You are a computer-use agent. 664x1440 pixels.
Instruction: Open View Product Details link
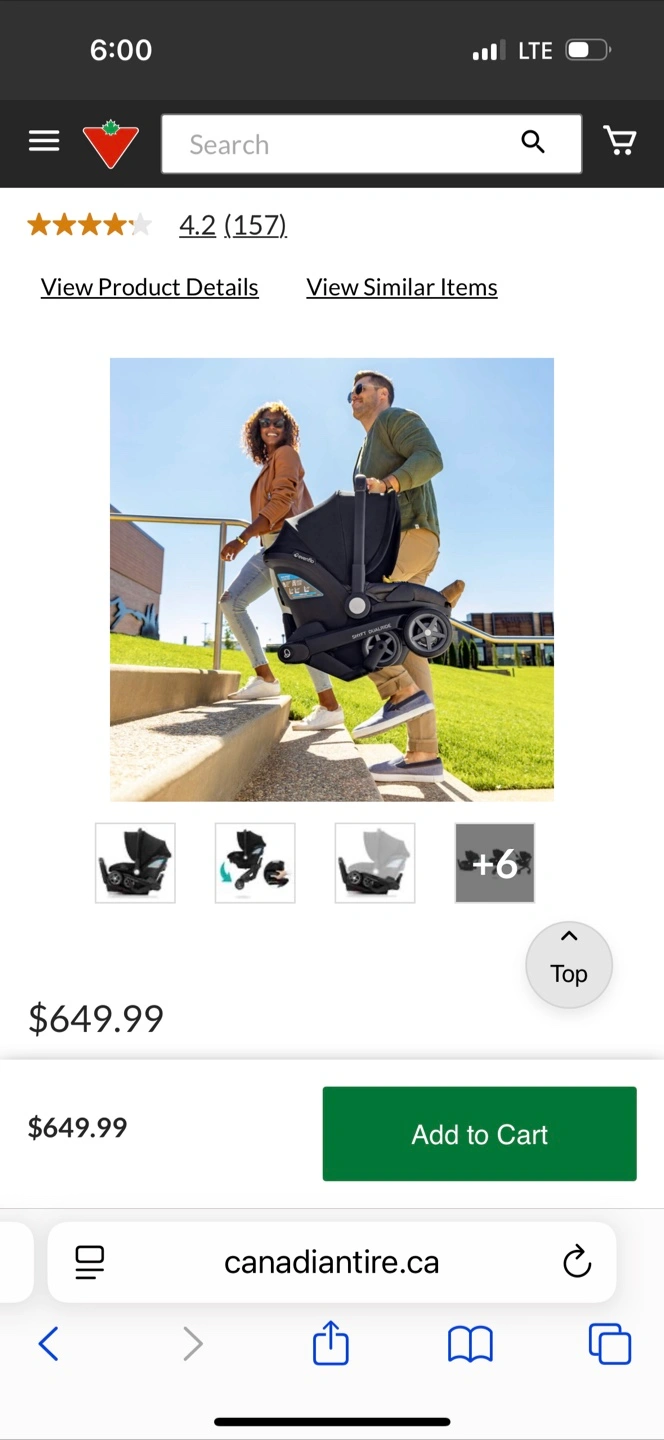click(x=150, y=287)
